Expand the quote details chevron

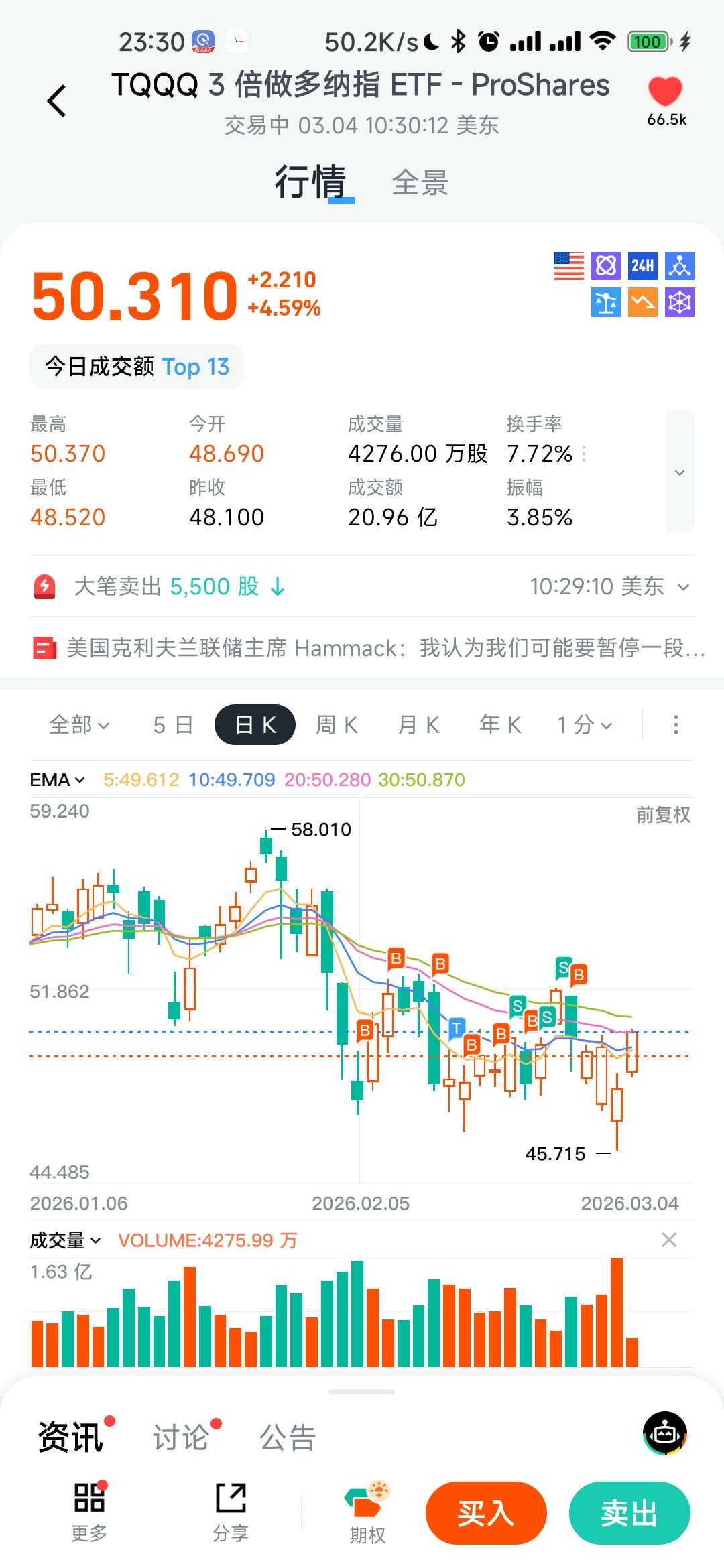[679, 472]
